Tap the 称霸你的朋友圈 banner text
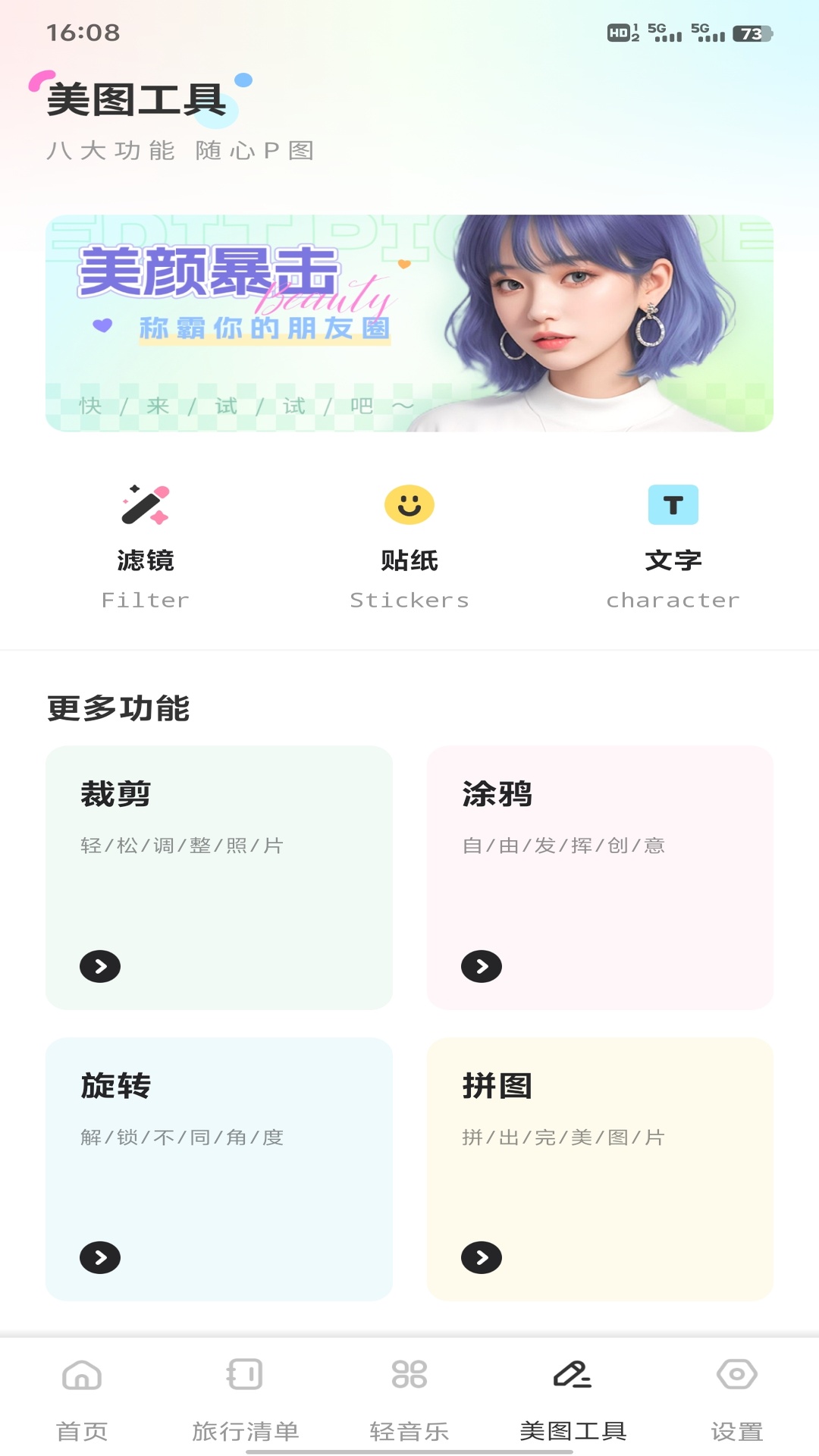This screenshot has width=819, height=1456. tap(265, 328)
